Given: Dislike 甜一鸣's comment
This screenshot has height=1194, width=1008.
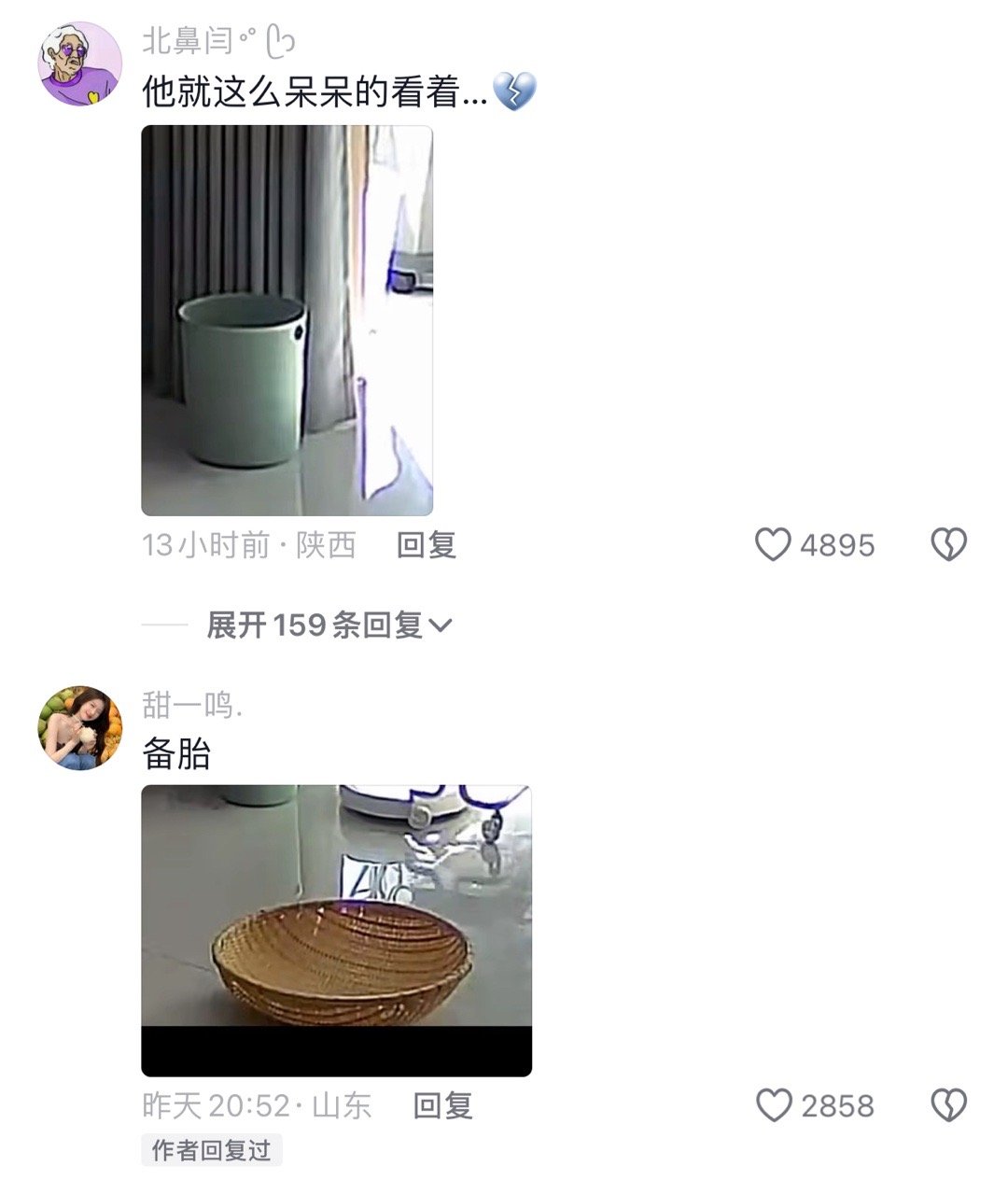Looking at the screenshot, I should (x=948, y=1106).
